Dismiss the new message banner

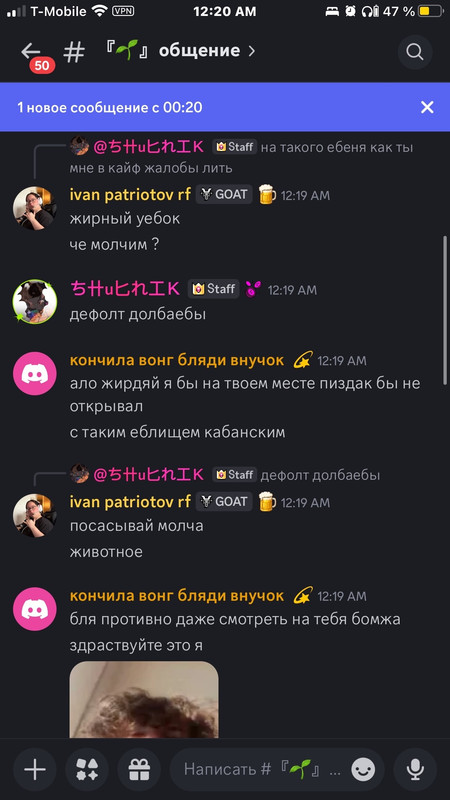coord(427,107)
